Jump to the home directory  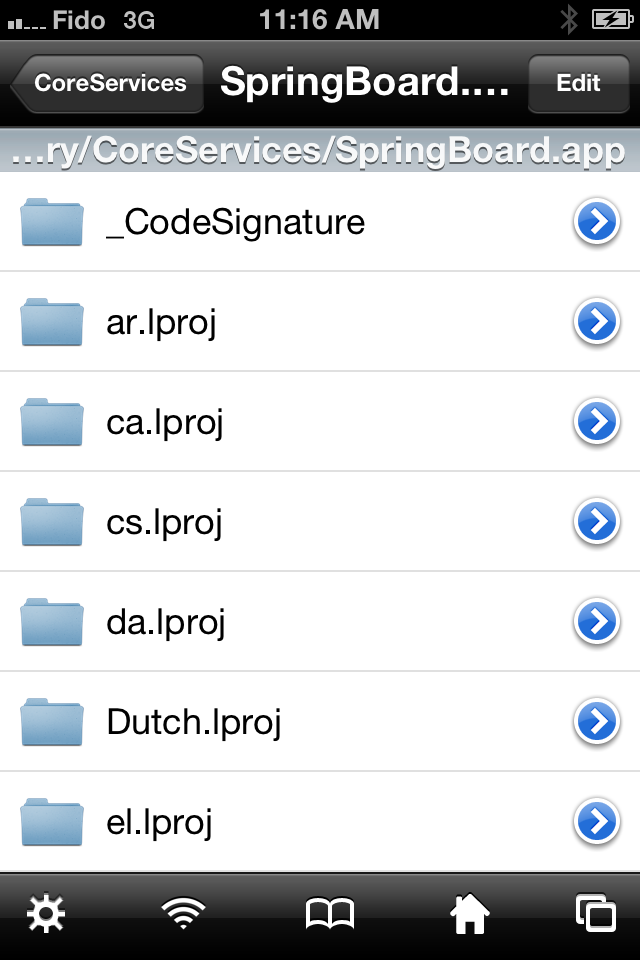[x=470, y=914]
